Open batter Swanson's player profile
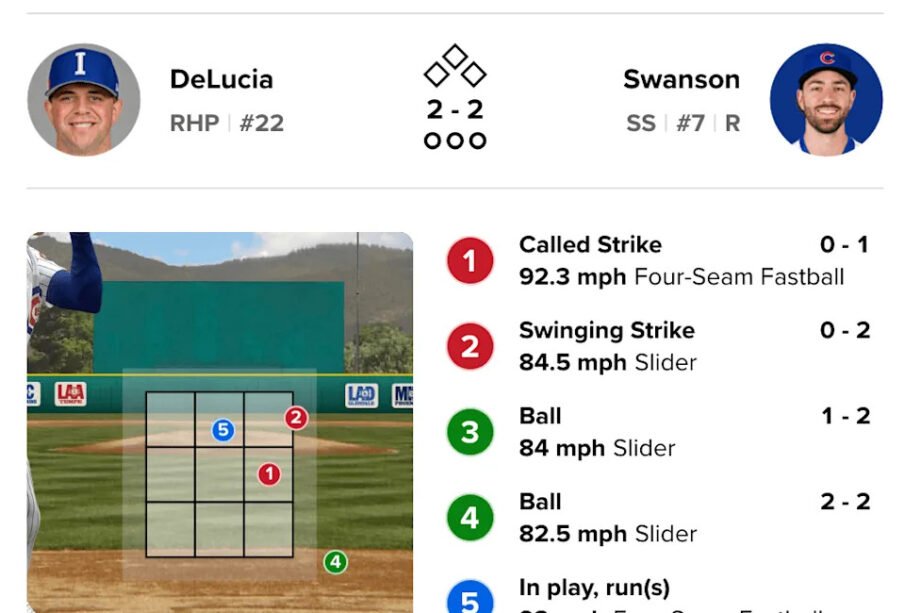This screenshot has height=613, width=905. coord(825,99)
